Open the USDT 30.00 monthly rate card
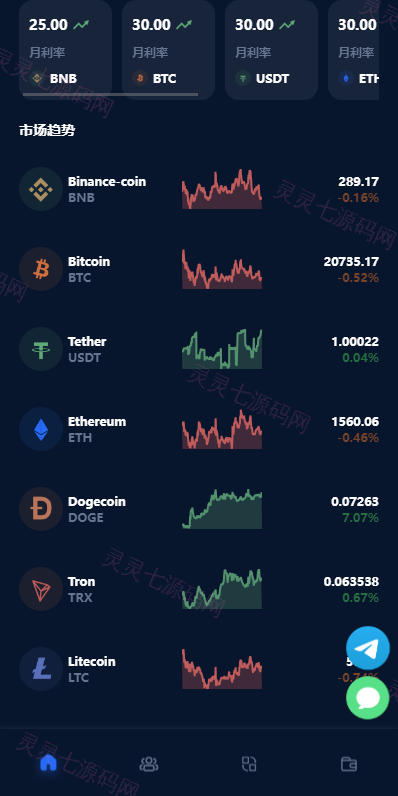The image size is (398, 796). (272, 50)
